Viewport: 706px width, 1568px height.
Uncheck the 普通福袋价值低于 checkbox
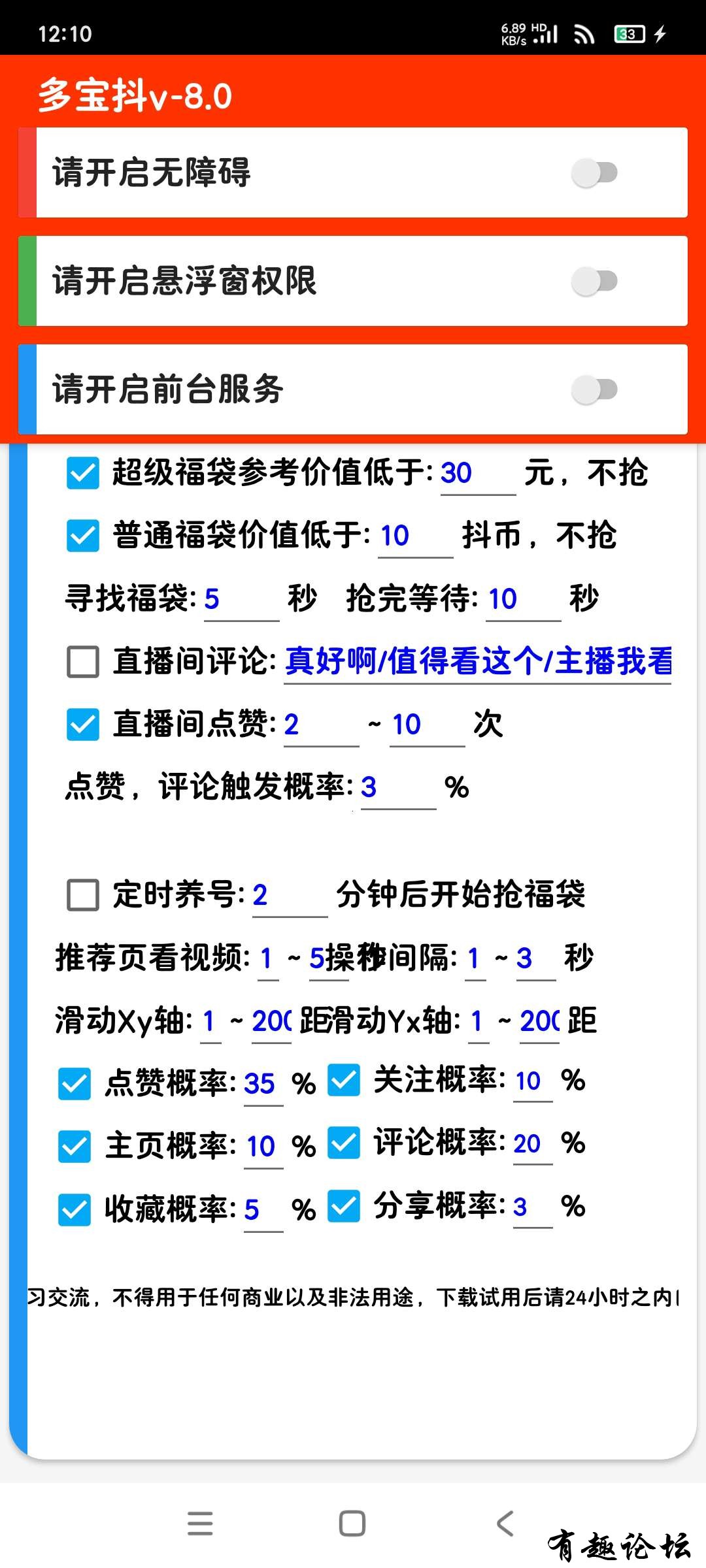click(x=83, y=536)
